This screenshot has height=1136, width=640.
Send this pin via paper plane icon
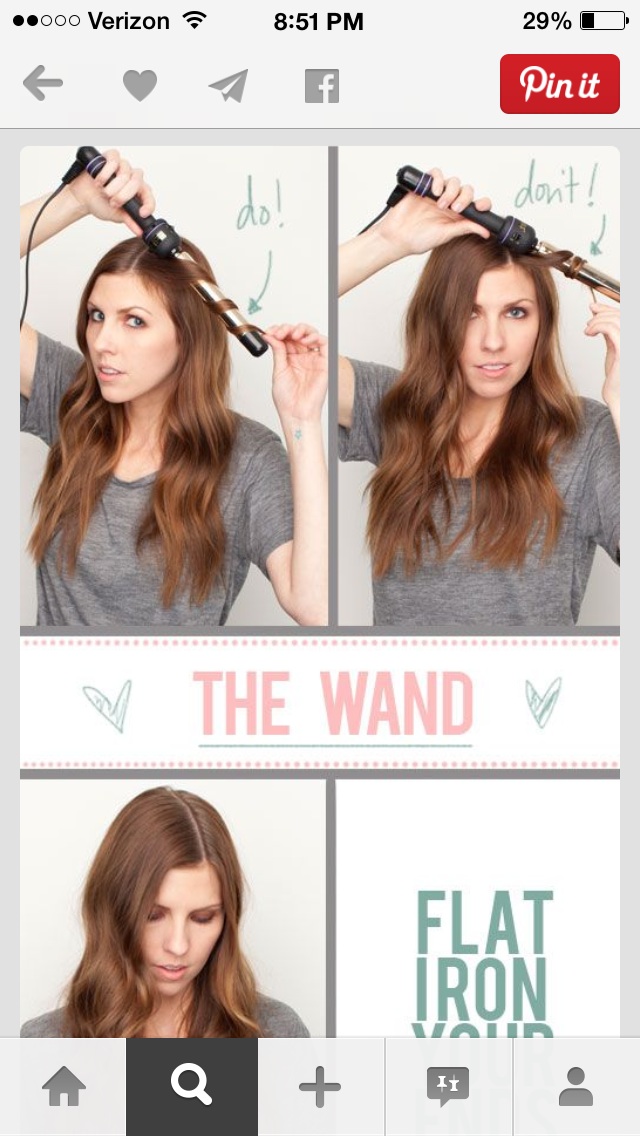point(228,86)
